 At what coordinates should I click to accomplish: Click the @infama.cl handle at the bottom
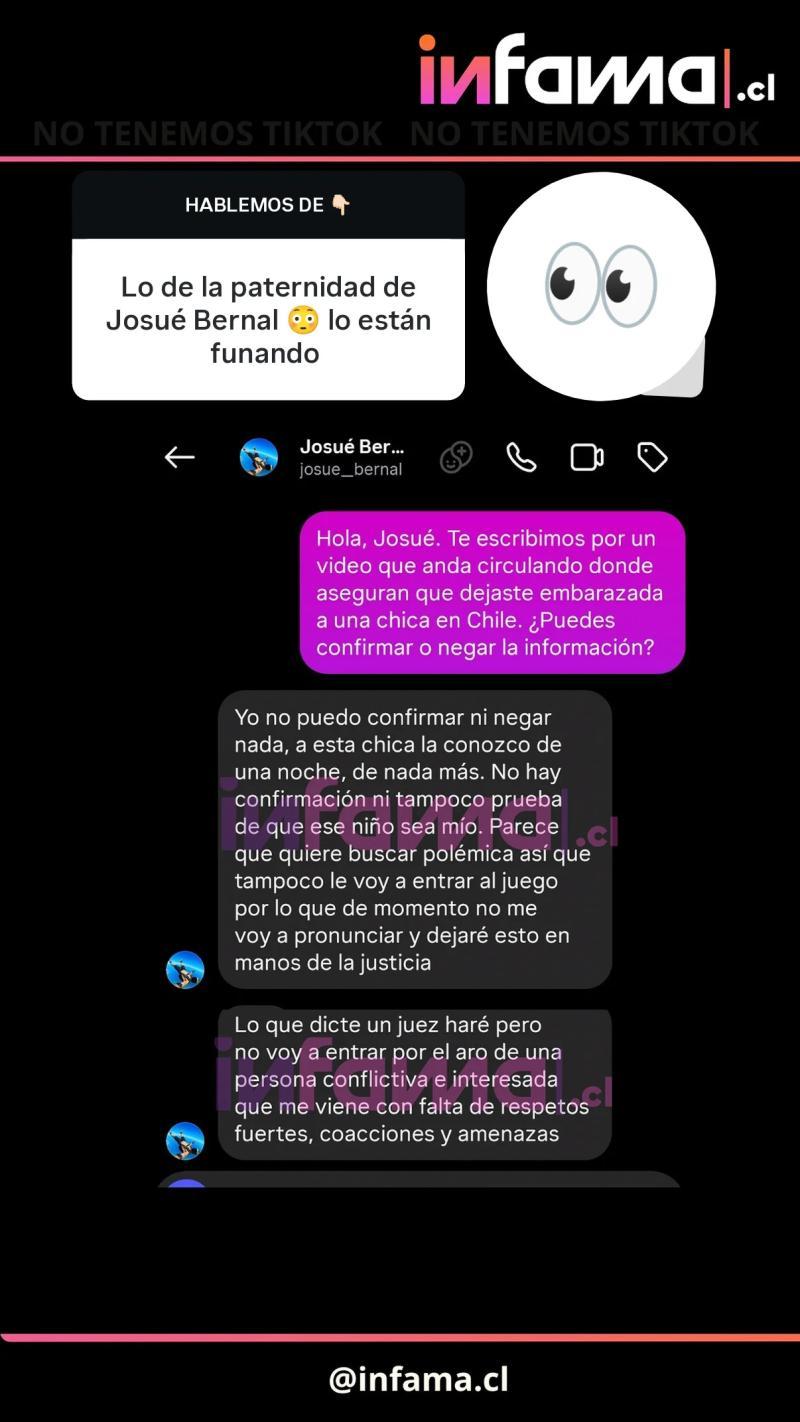click(x=399, y=1379)
